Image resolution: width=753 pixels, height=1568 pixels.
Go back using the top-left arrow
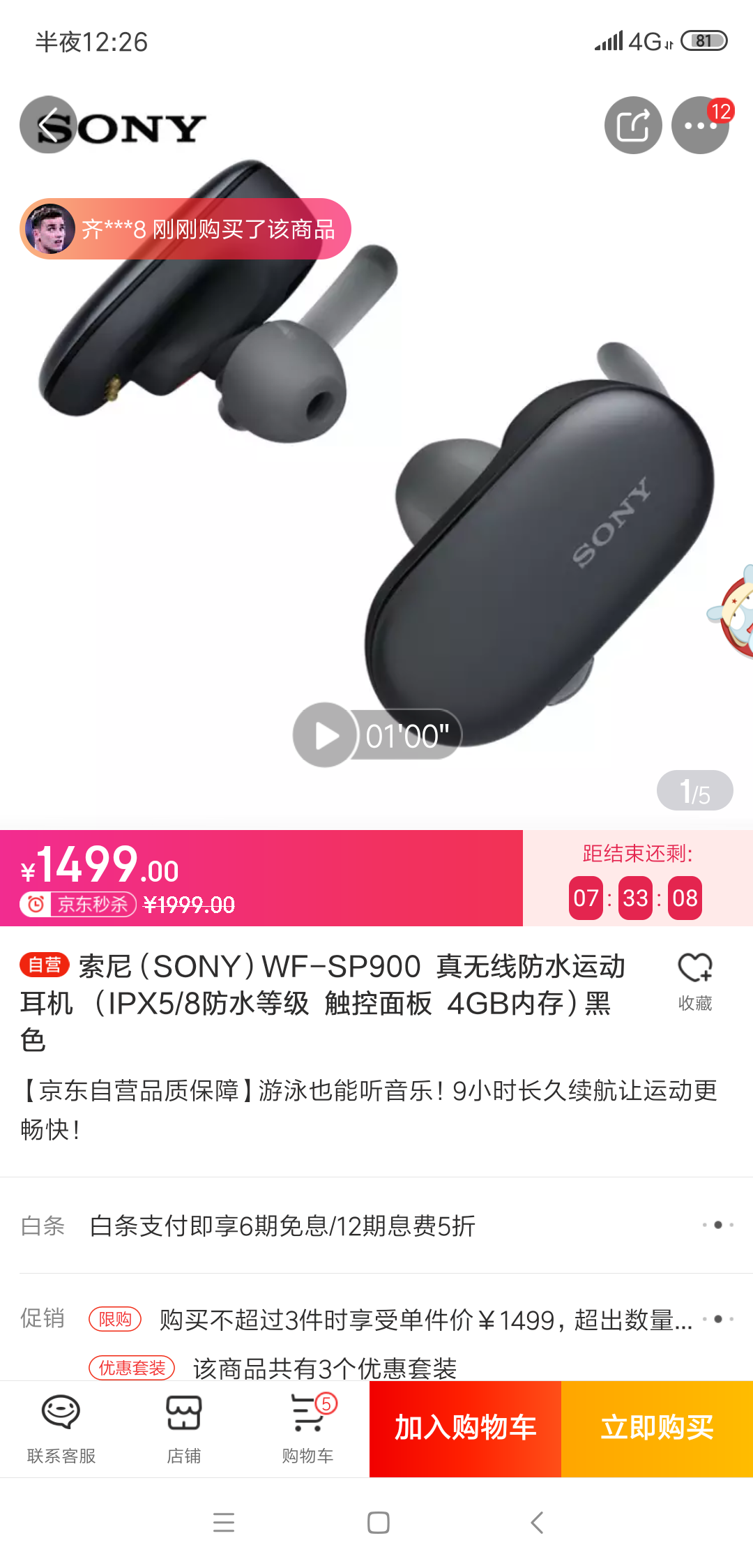pos(48,126)
